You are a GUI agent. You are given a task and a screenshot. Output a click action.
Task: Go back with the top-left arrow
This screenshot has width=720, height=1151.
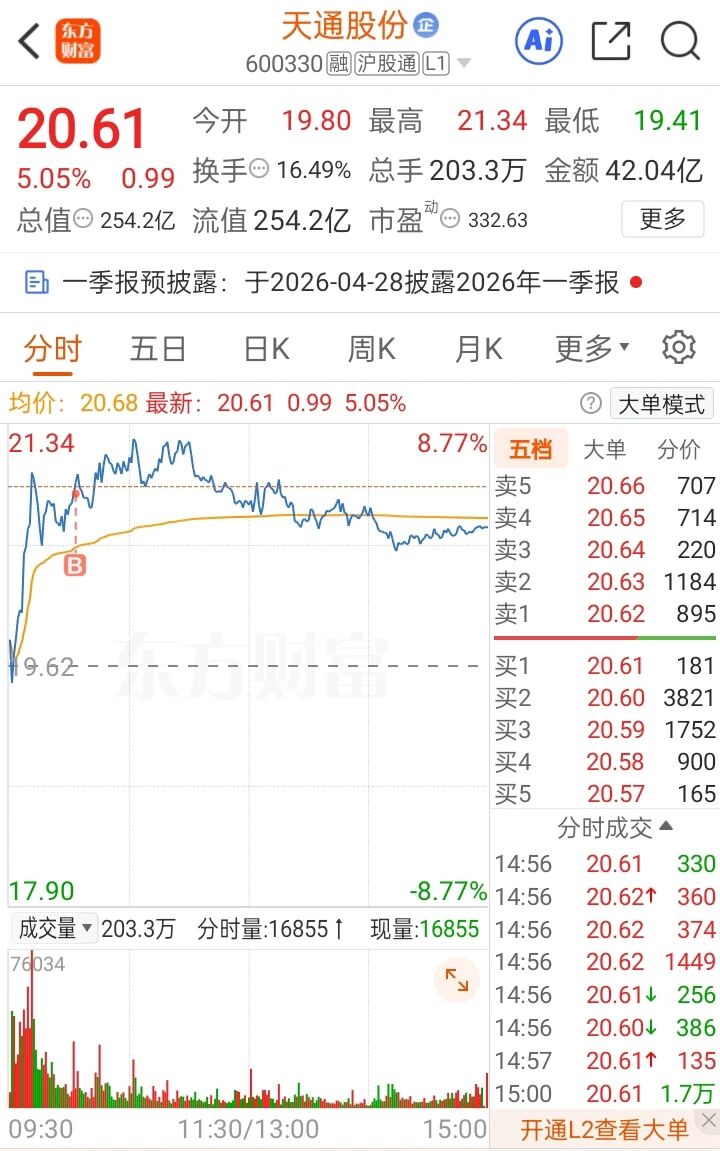(29, 41)
